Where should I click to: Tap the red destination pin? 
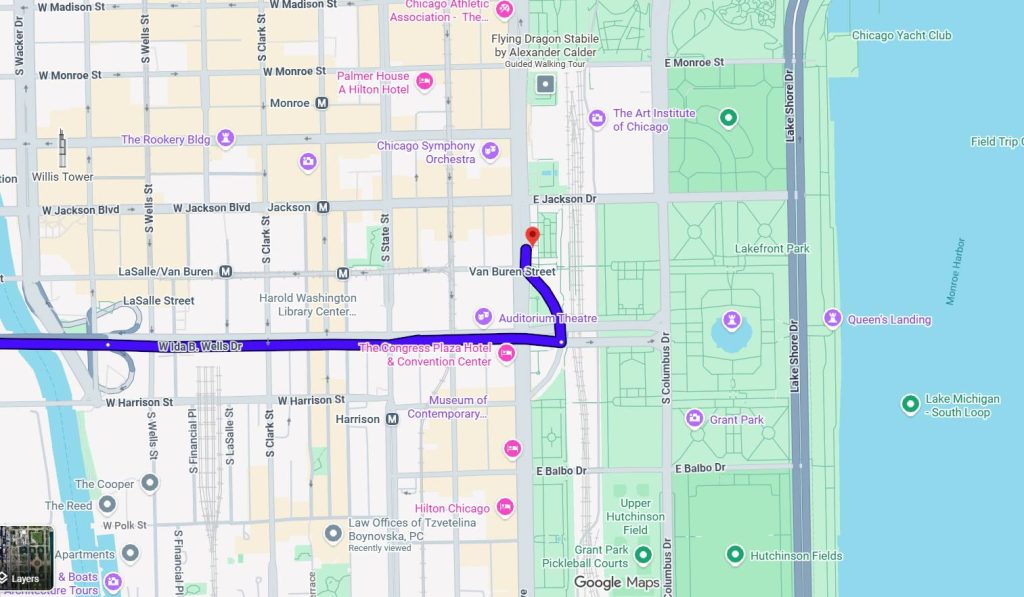[x=532, y=236]
